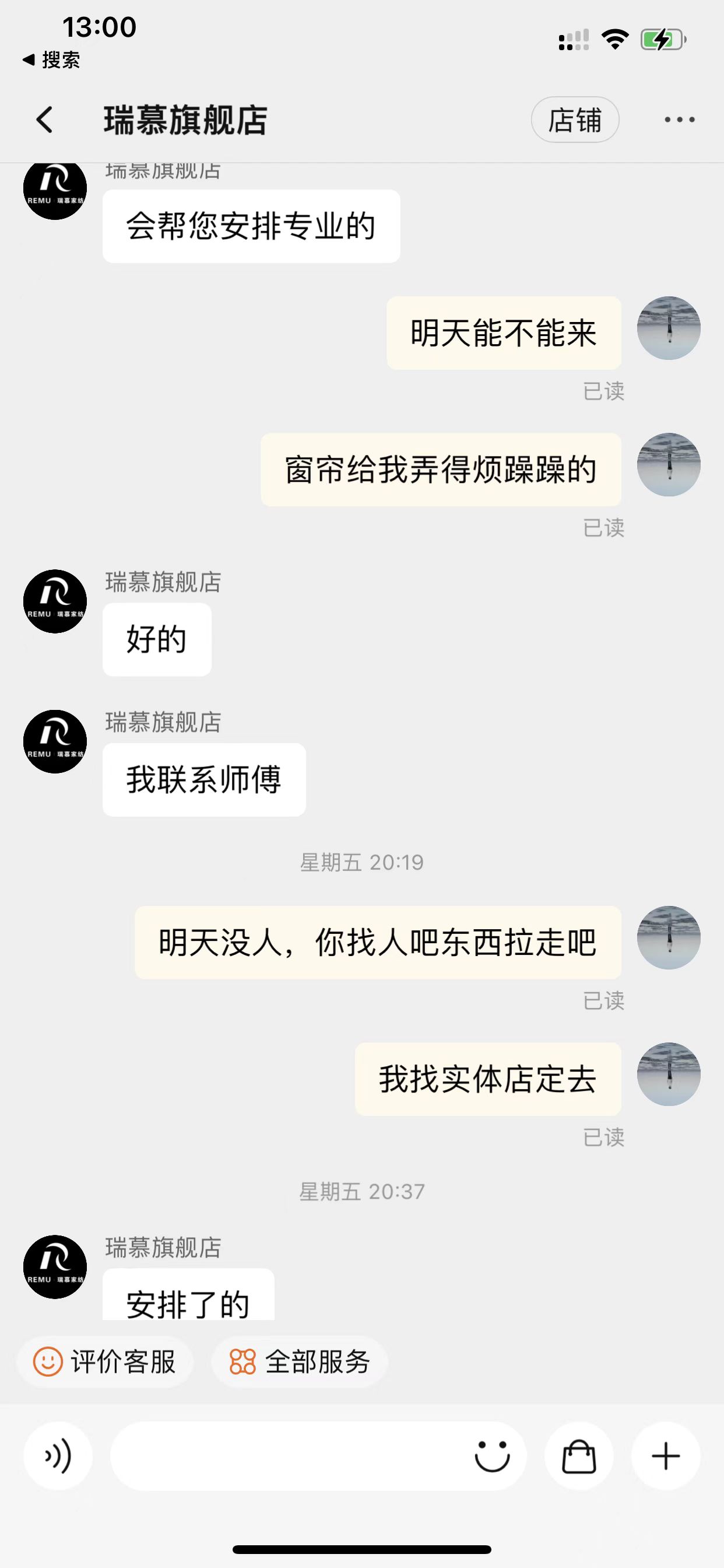Go back from the 瑞慕旗舰店 chat
Viewport: 724px width, 1568px height.
(44, 120)
